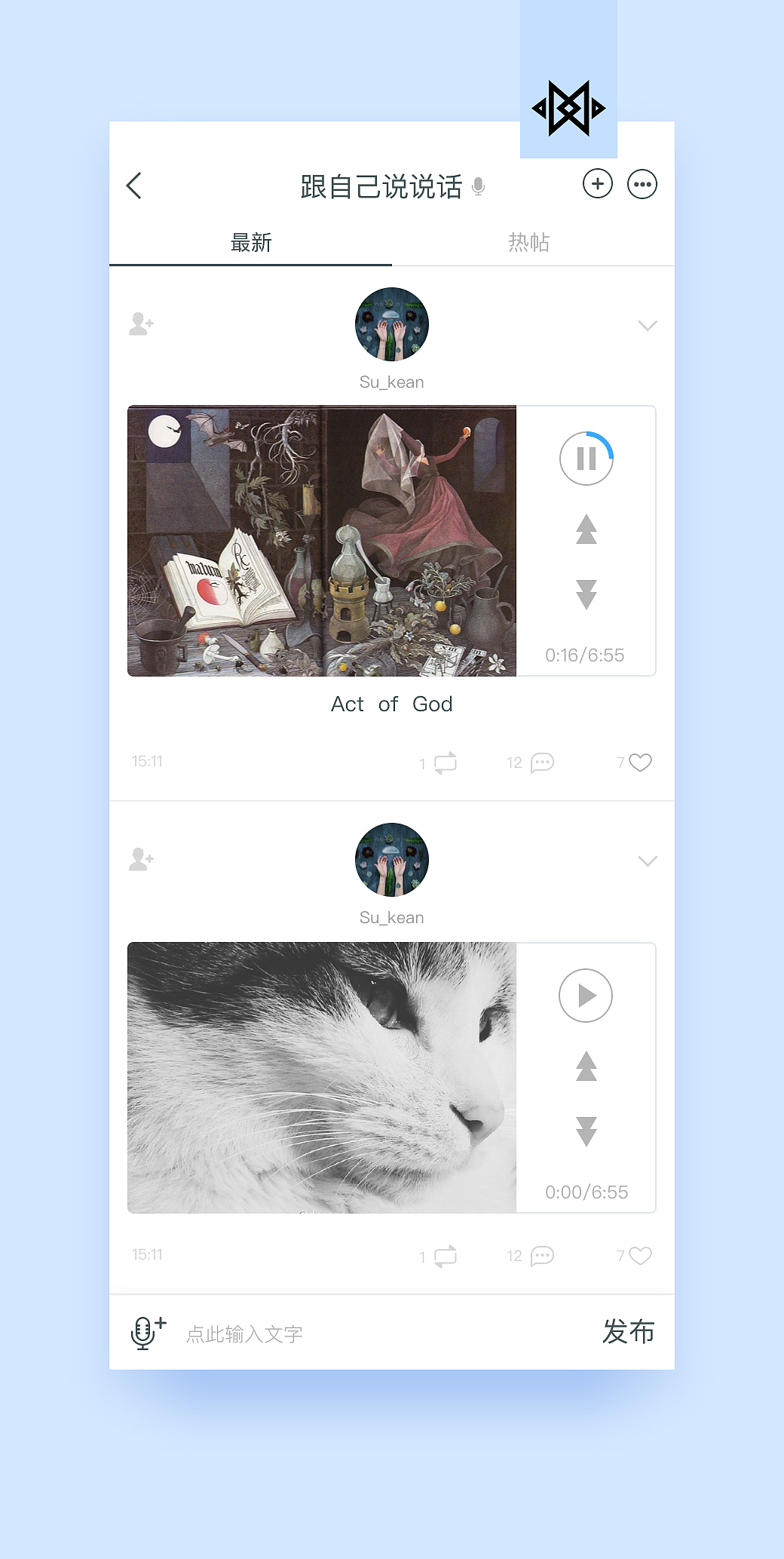Tap the repost icon on the Act of God post

[x=445, y=762]
